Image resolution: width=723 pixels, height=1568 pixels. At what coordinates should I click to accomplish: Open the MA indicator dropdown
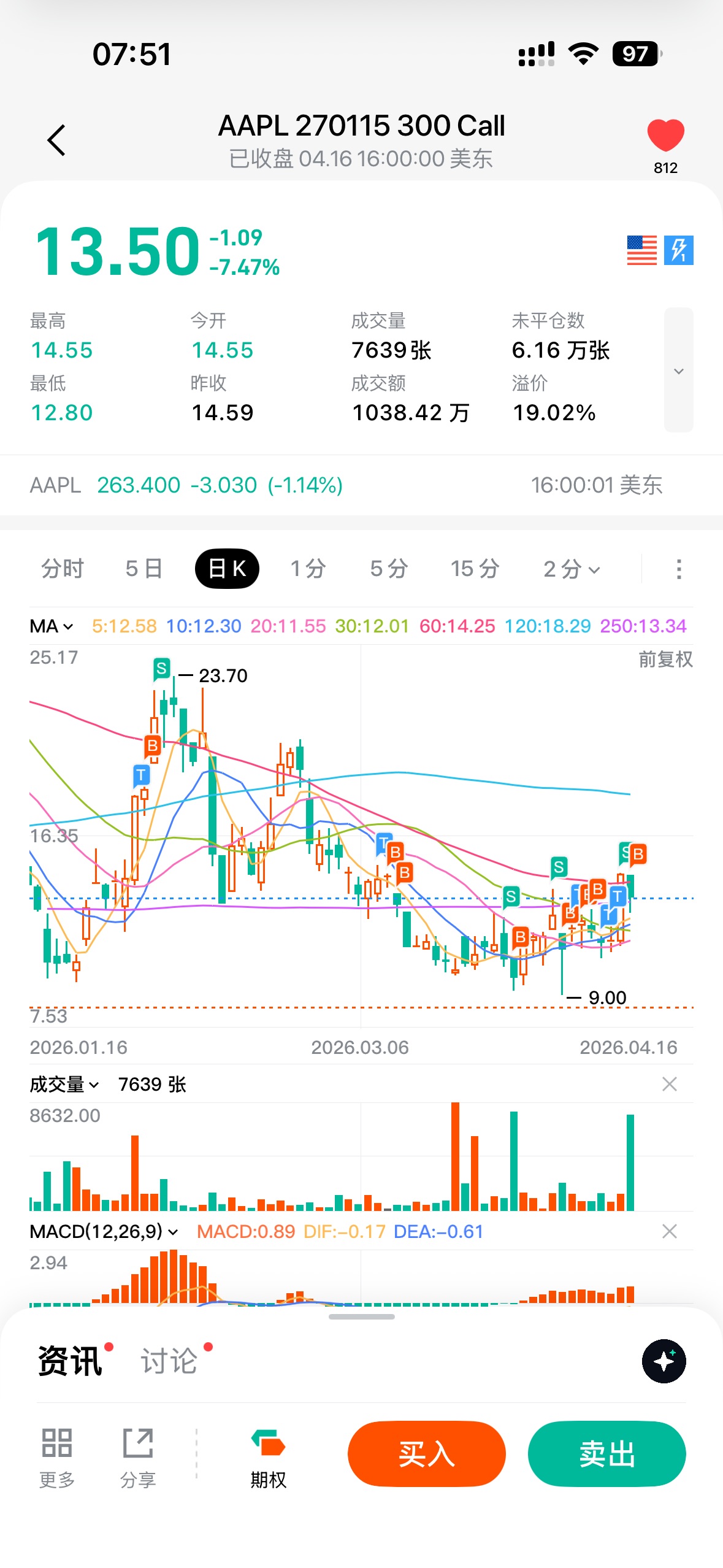click(x=52, y=626)
